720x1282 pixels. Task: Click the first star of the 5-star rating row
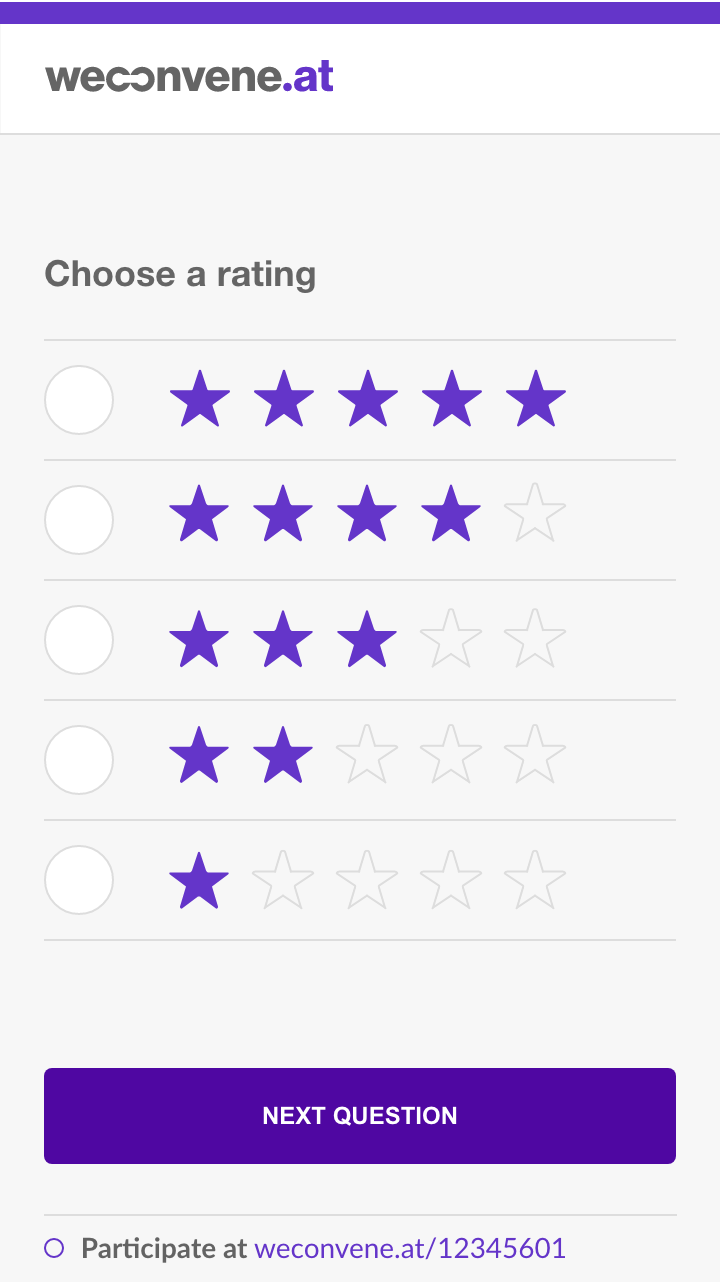199,398
